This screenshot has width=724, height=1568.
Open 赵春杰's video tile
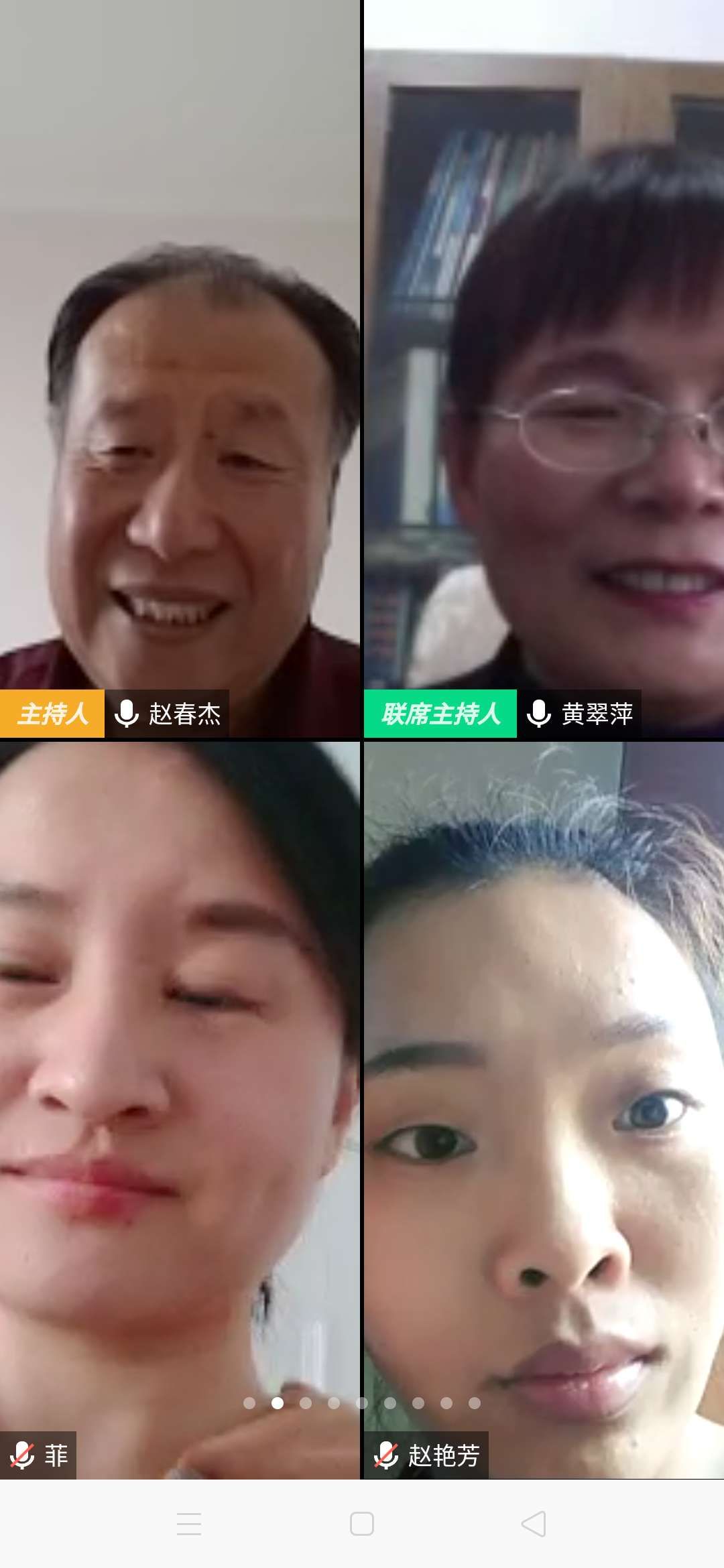point(180,369)
